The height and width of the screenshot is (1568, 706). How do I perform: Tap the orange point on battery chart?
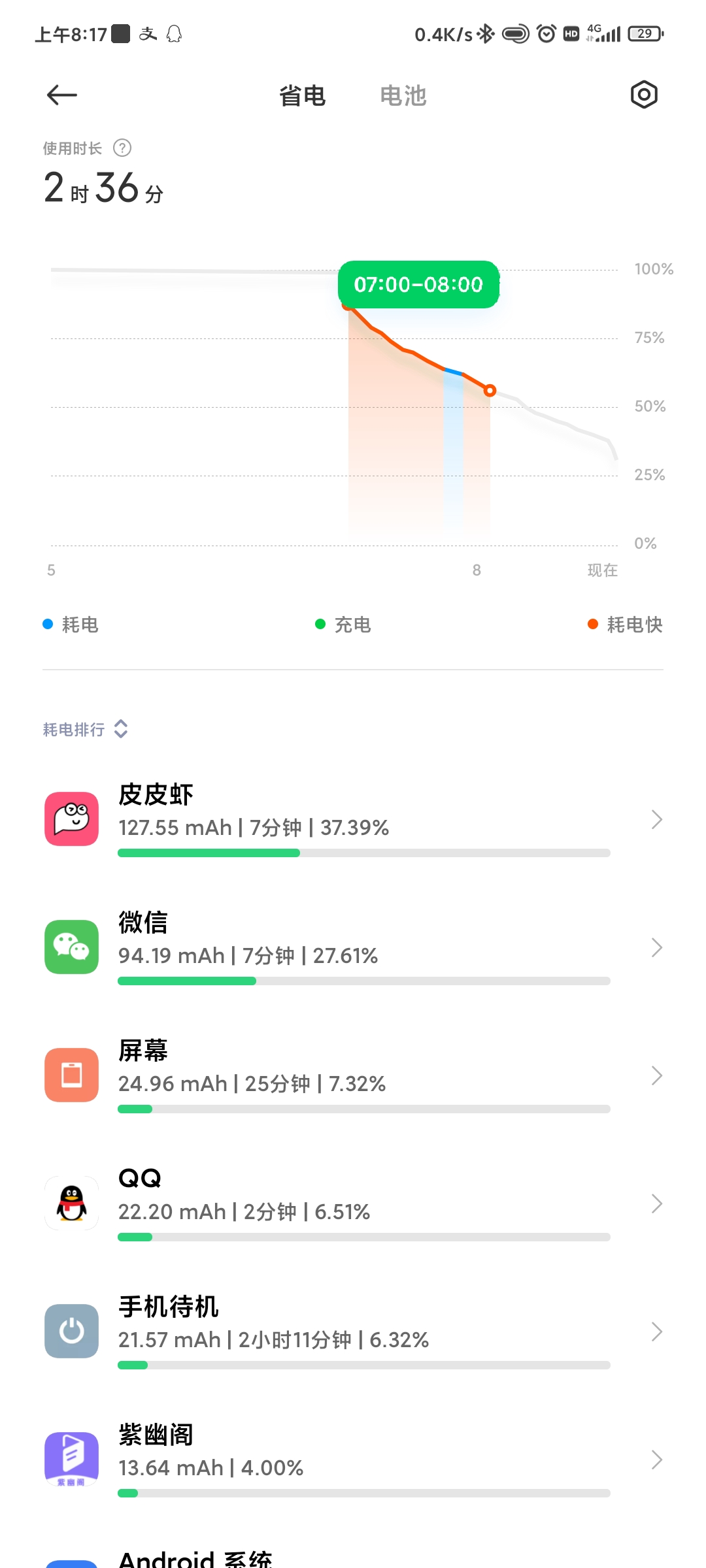coord(490,391)
